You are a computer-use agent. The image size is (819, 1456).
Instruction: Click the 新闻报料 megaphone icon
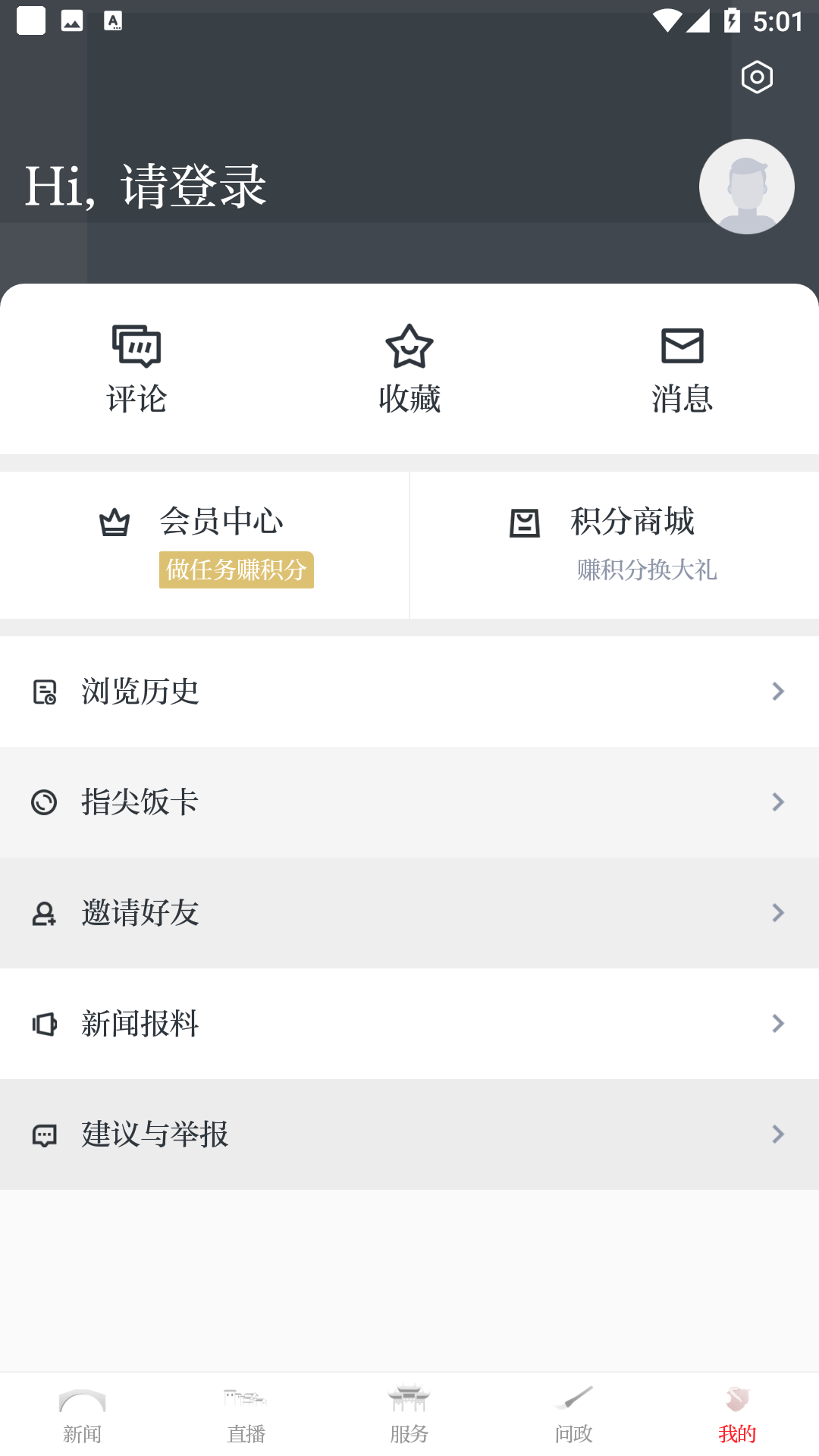tap(43, 1024)
